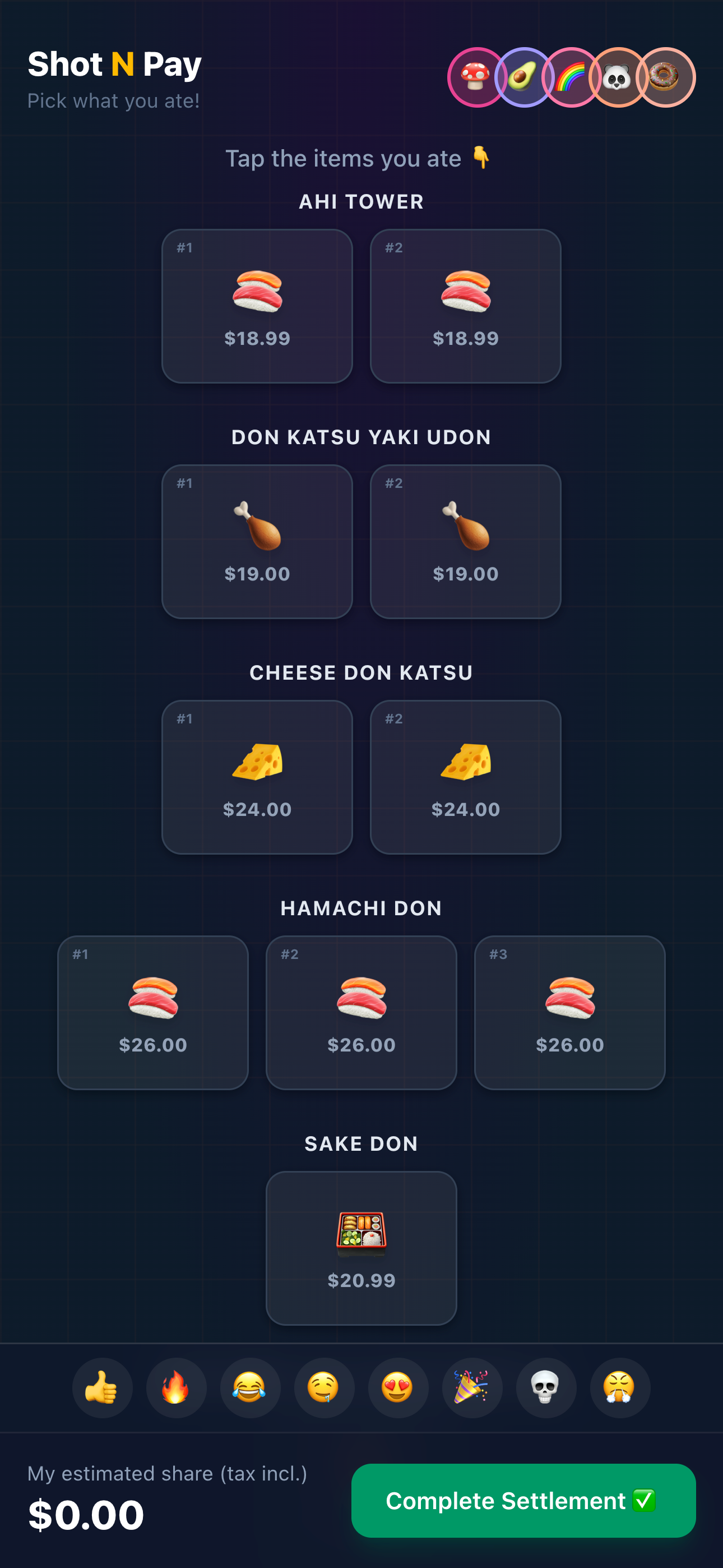Send the heart eyes reaction
Screen dimensions: 723x1568
coord(398,1388)
